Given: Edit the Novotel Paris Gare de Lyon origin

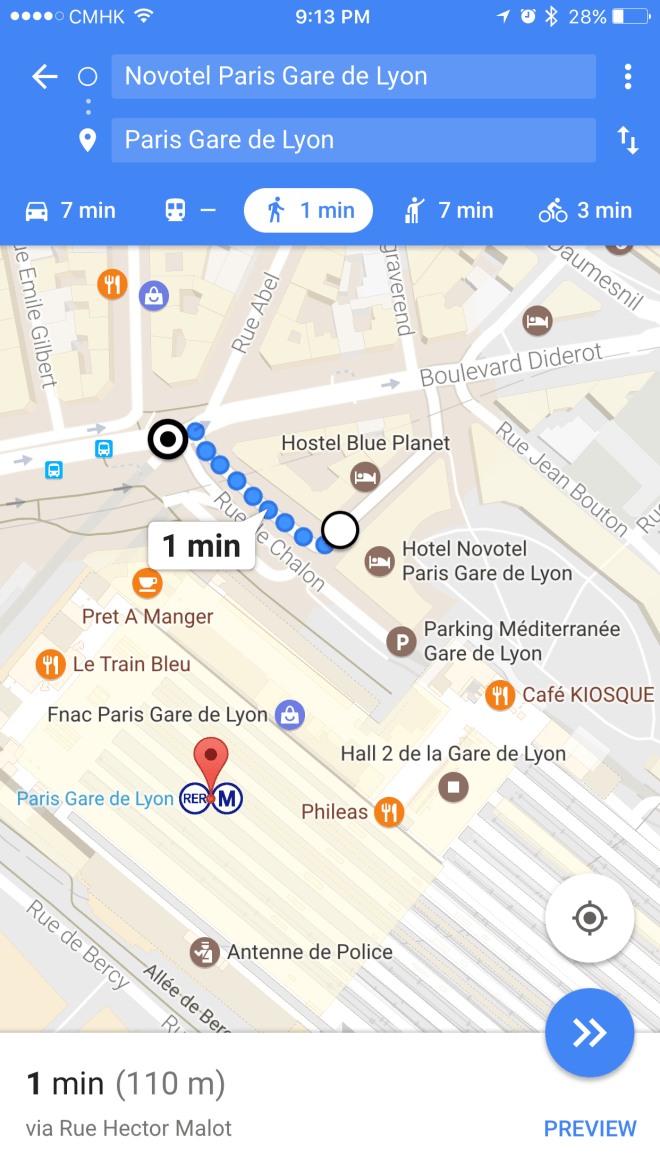Looking at the screenshot, I should 353,77.
